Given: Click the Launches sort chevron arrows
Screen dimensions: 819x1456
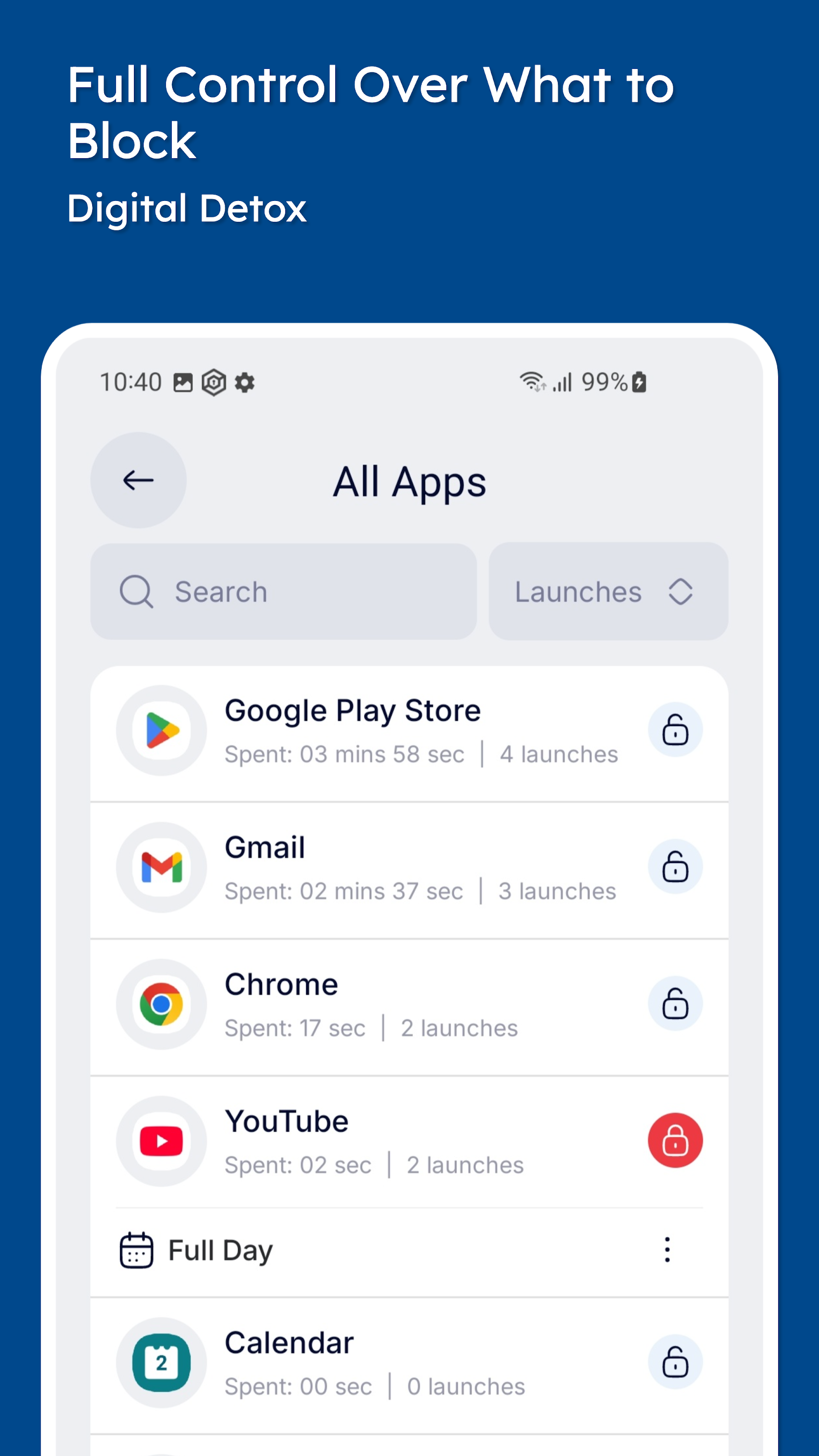Looking at the screenshot, I should pyautogui.click(x=681, y=591).
